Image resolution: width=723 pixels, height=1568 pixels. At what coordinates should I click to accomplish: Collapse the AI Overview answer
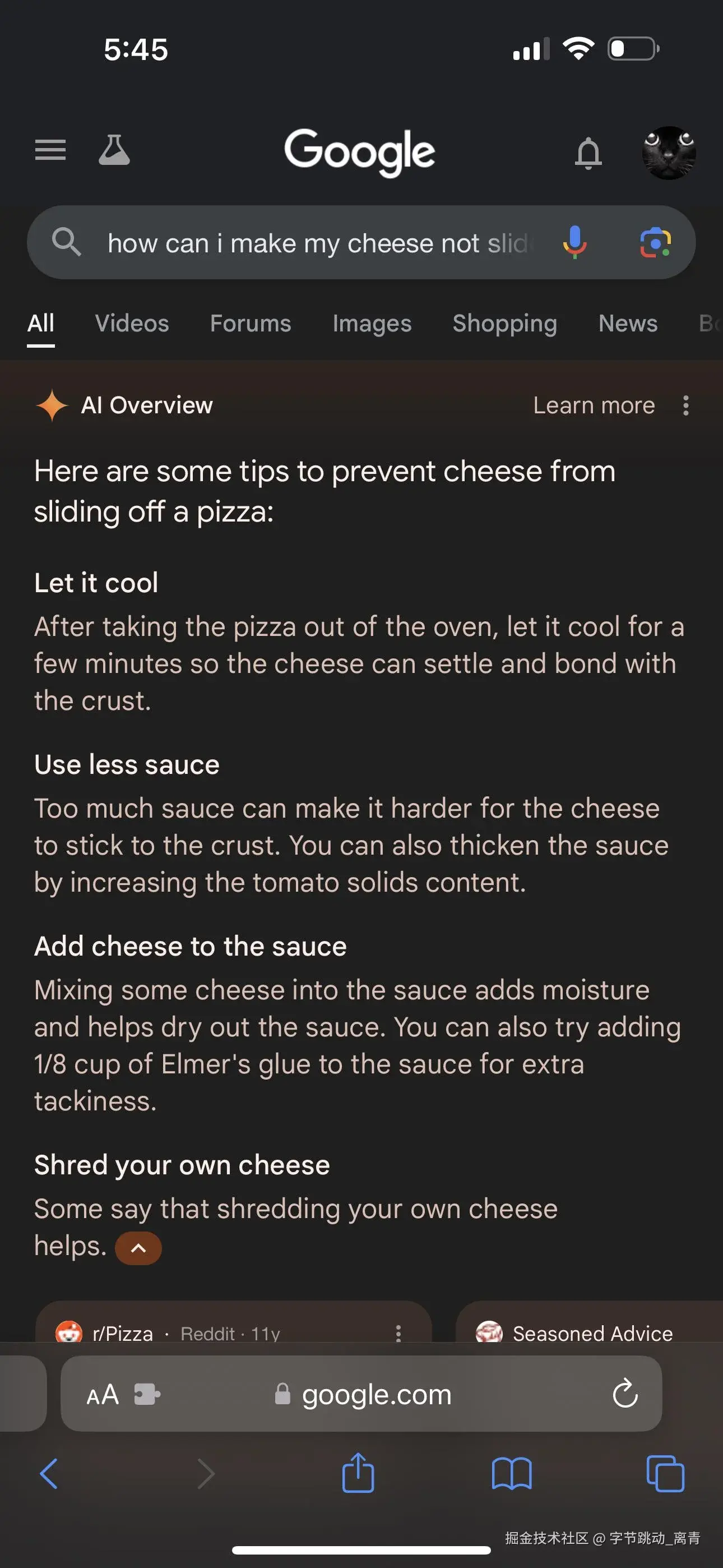[139, 1248]
